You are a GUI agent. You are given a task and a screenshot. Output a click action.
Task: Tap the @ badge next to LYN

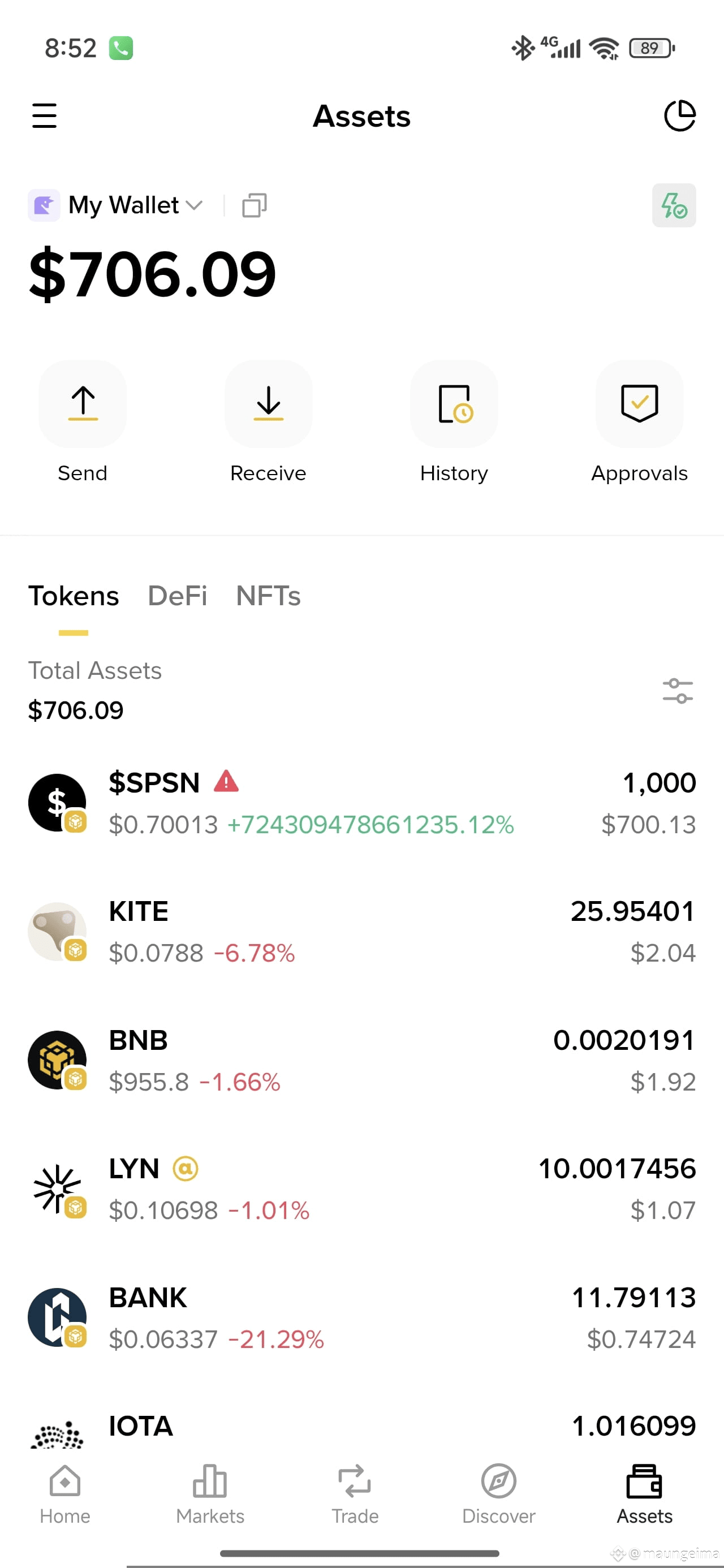tap(187, 1168)
